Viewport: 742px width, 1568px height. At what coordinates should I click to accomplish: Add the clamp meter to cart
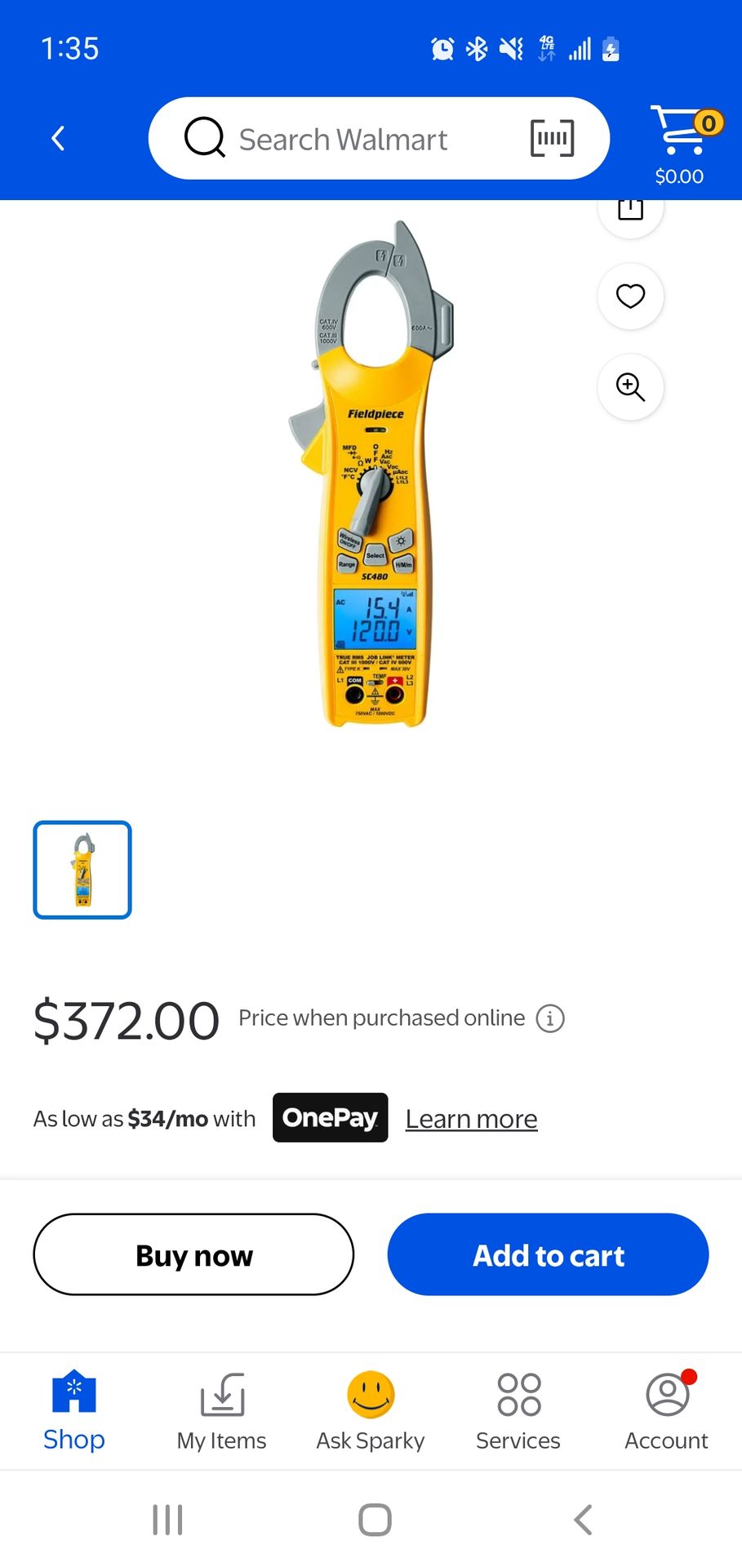click(548, 1254)
